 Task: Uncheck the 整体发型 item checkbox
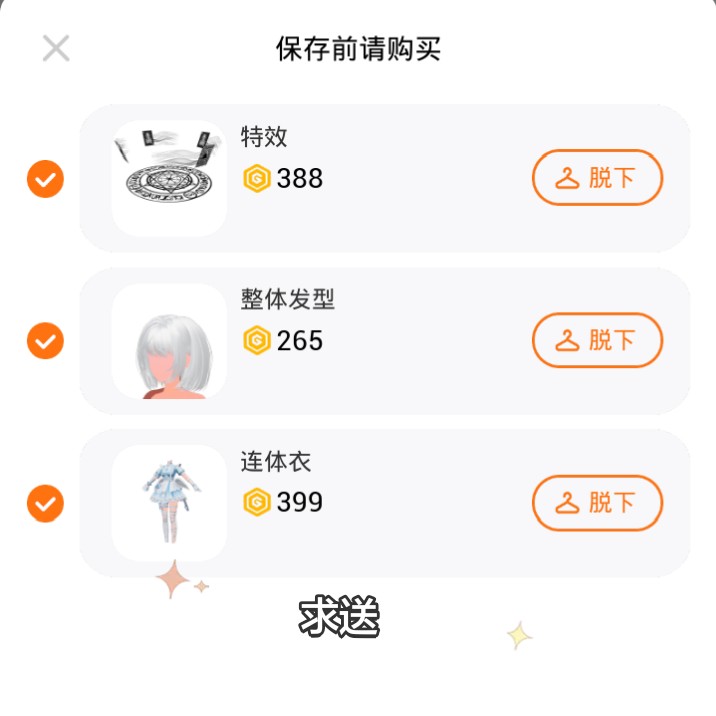[45, 341]
